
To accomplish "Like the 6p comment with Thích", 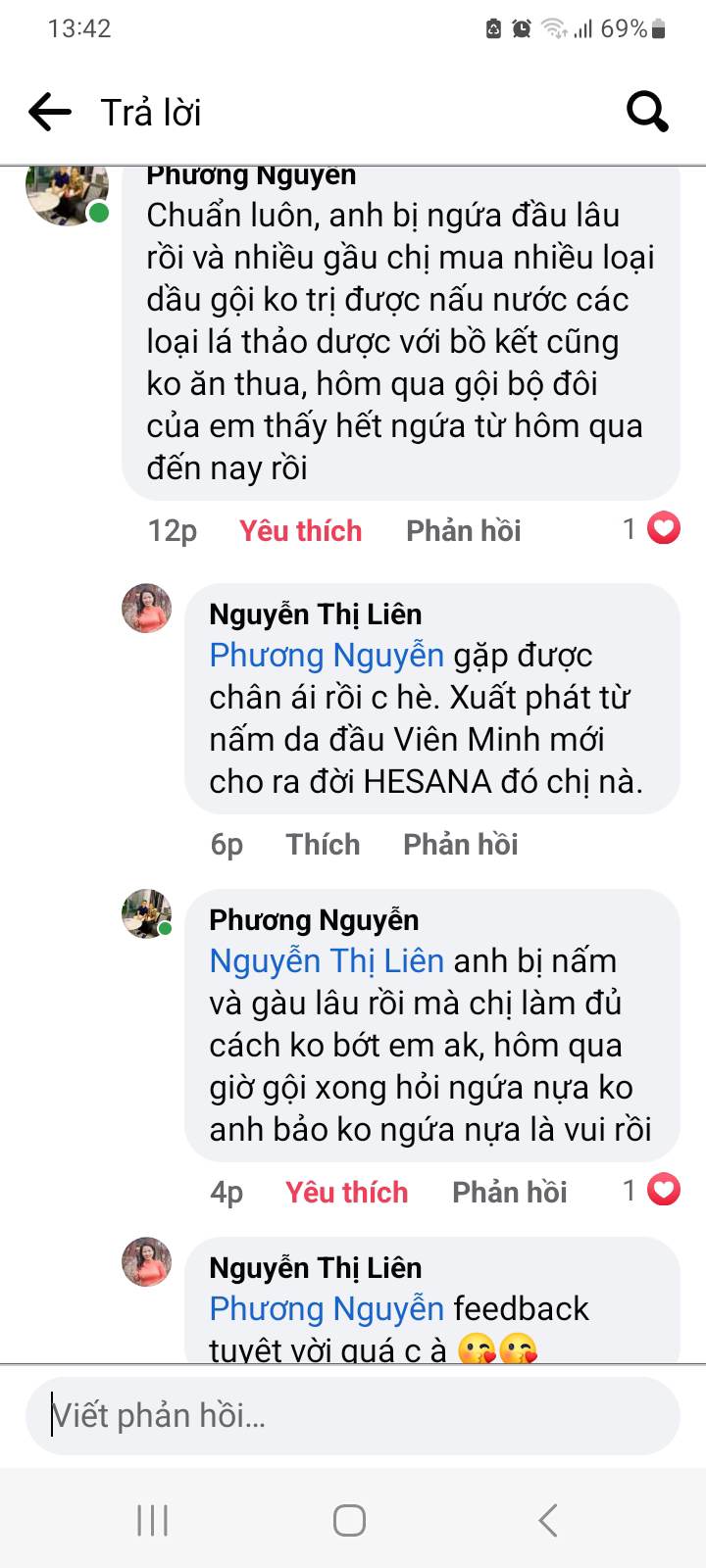I will (x=323, y=845).
